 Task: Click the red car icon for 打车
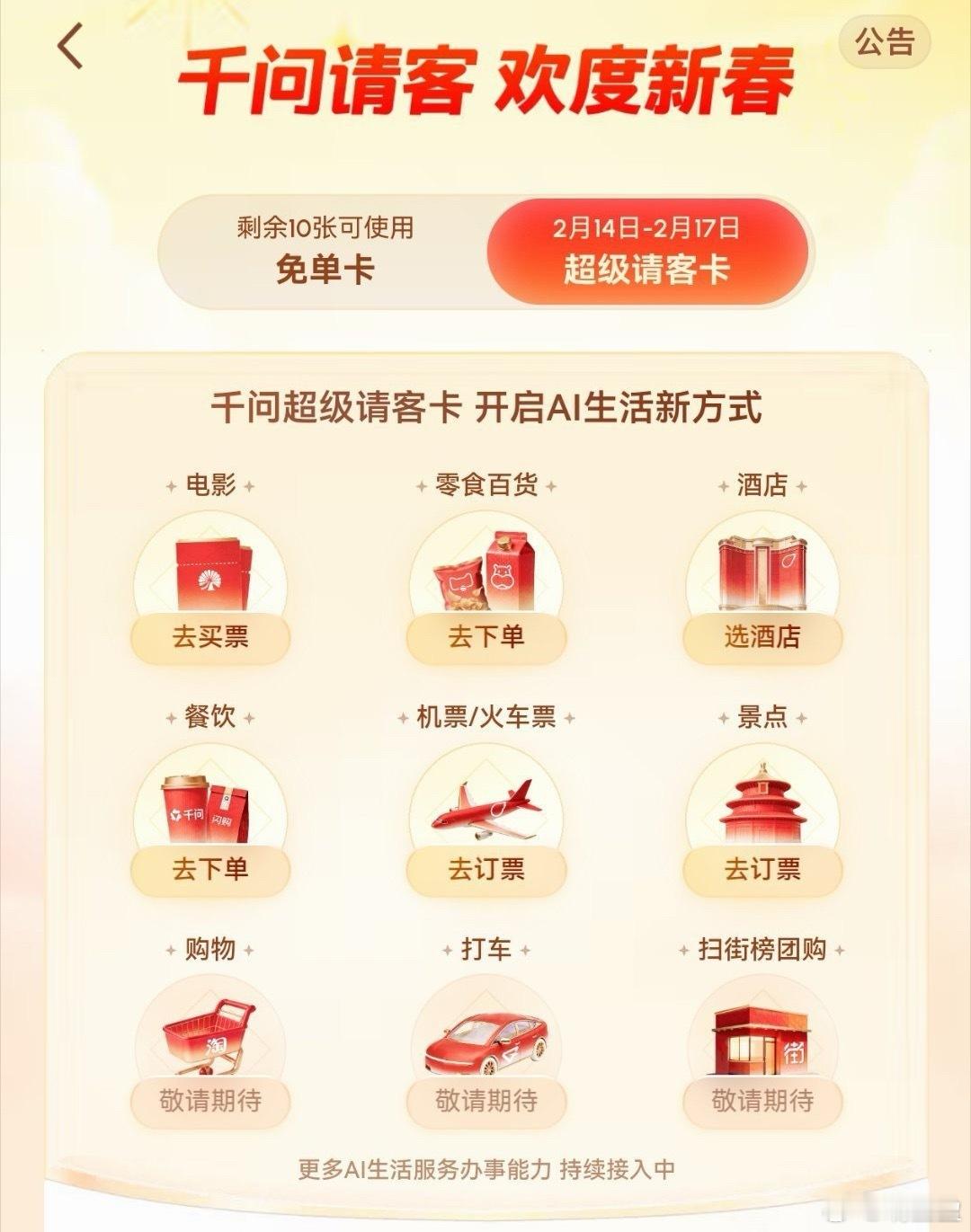pos(485,1038)
